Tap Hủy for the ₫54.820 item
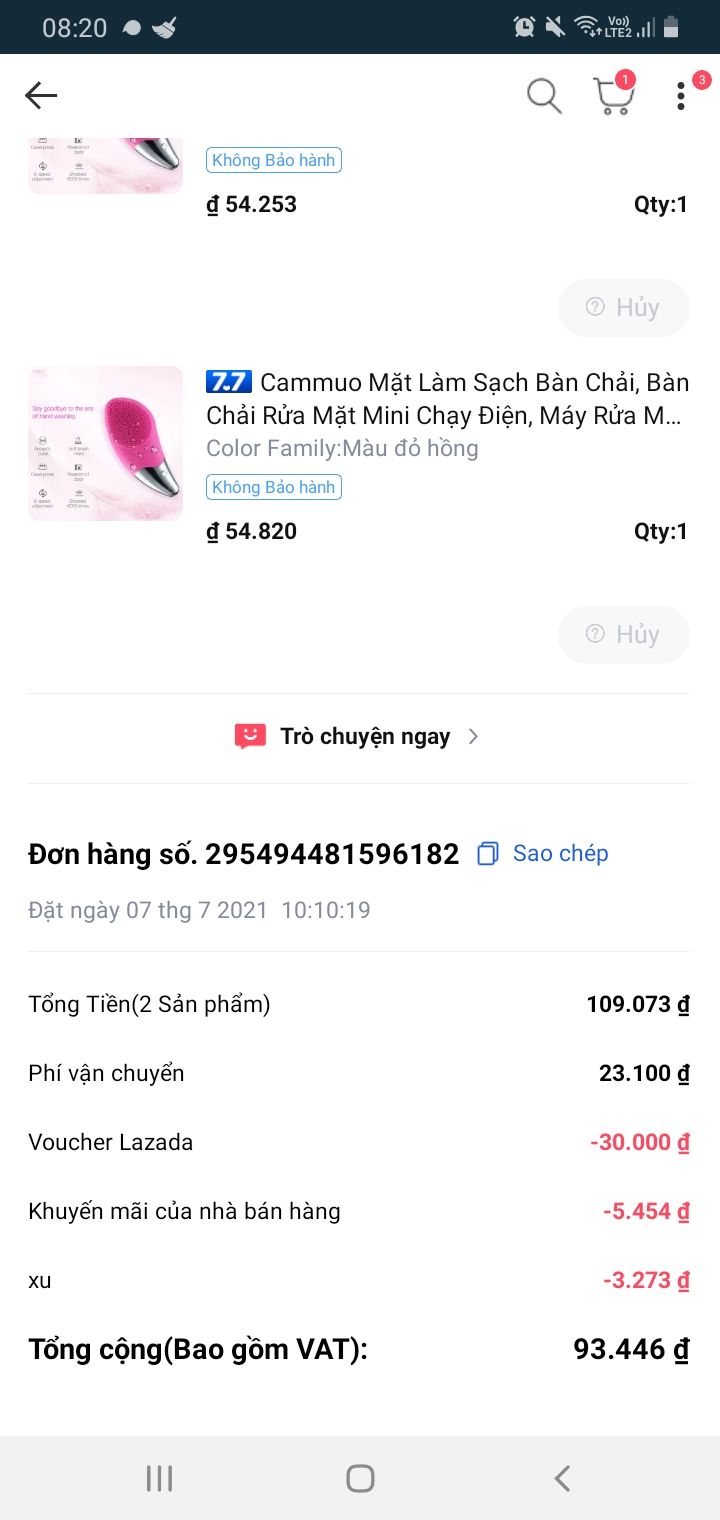720x1520 pixels. (x=624, y=635)
